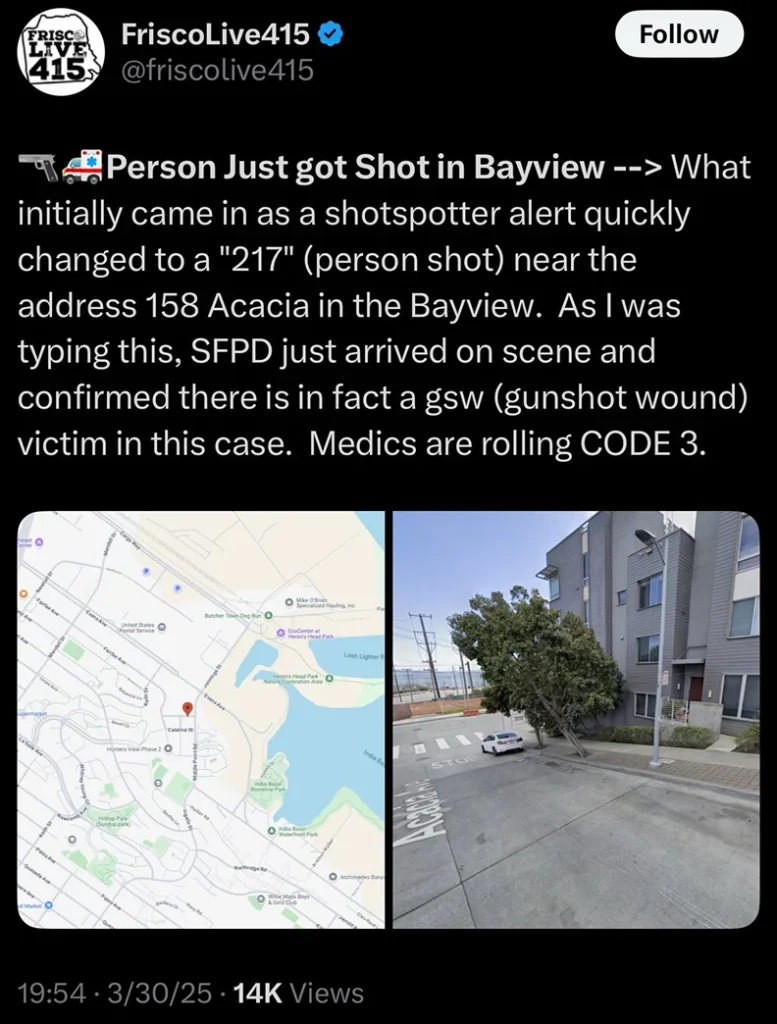The width and height of the screenshot is (777, 1024).
Task: Open the street view photo attachment
Action: click(576, 720)
